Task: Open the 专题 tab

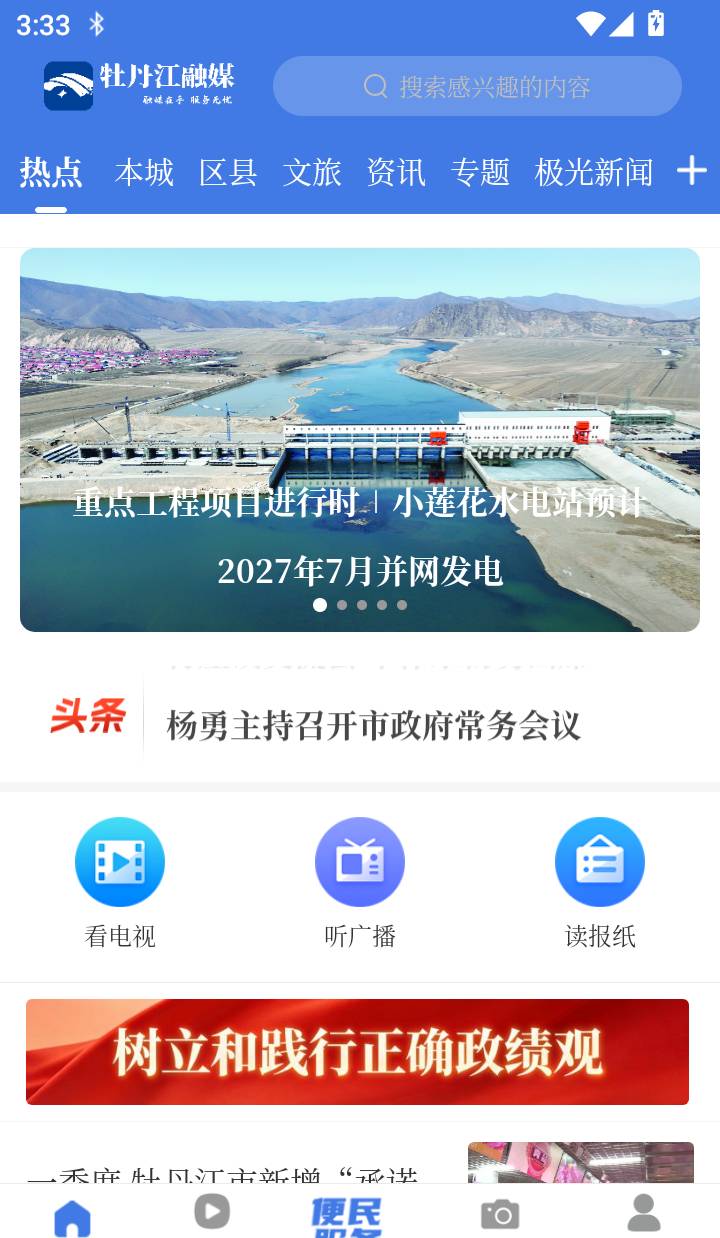Action: tap(480, 171)
